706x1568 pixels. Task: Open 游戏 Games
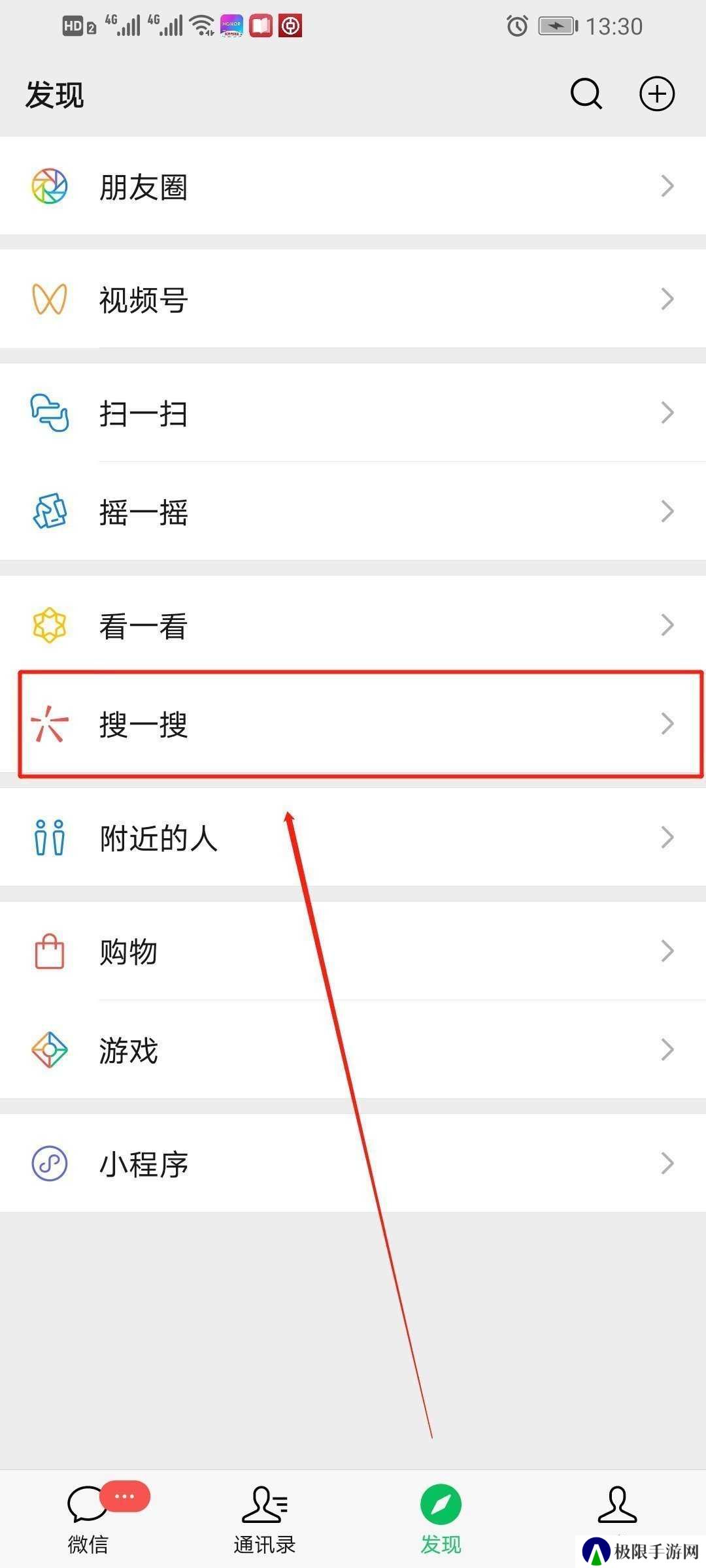(x=353, y=1050)
